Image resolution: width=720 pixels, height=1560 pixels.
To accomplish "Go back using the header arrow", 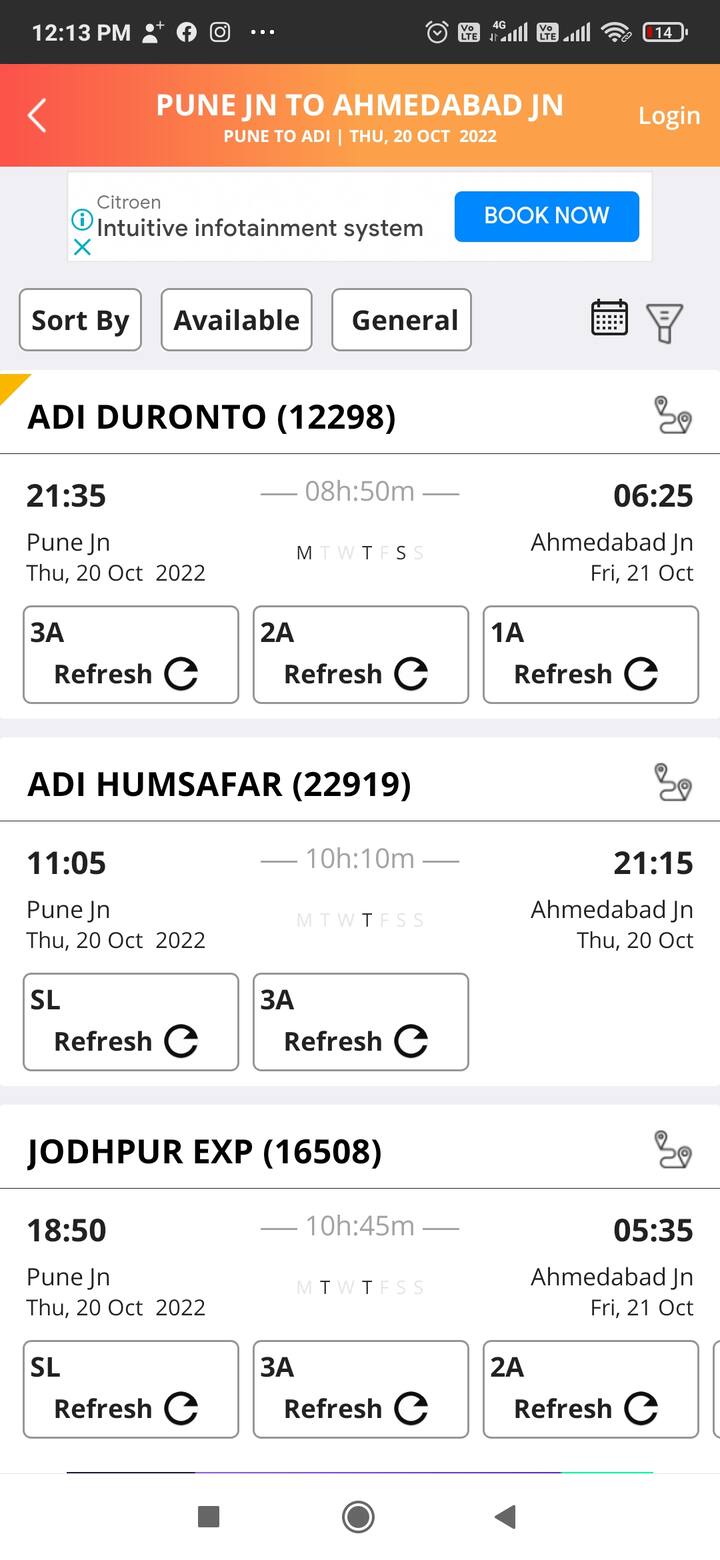I will click(x=38, y=116).
